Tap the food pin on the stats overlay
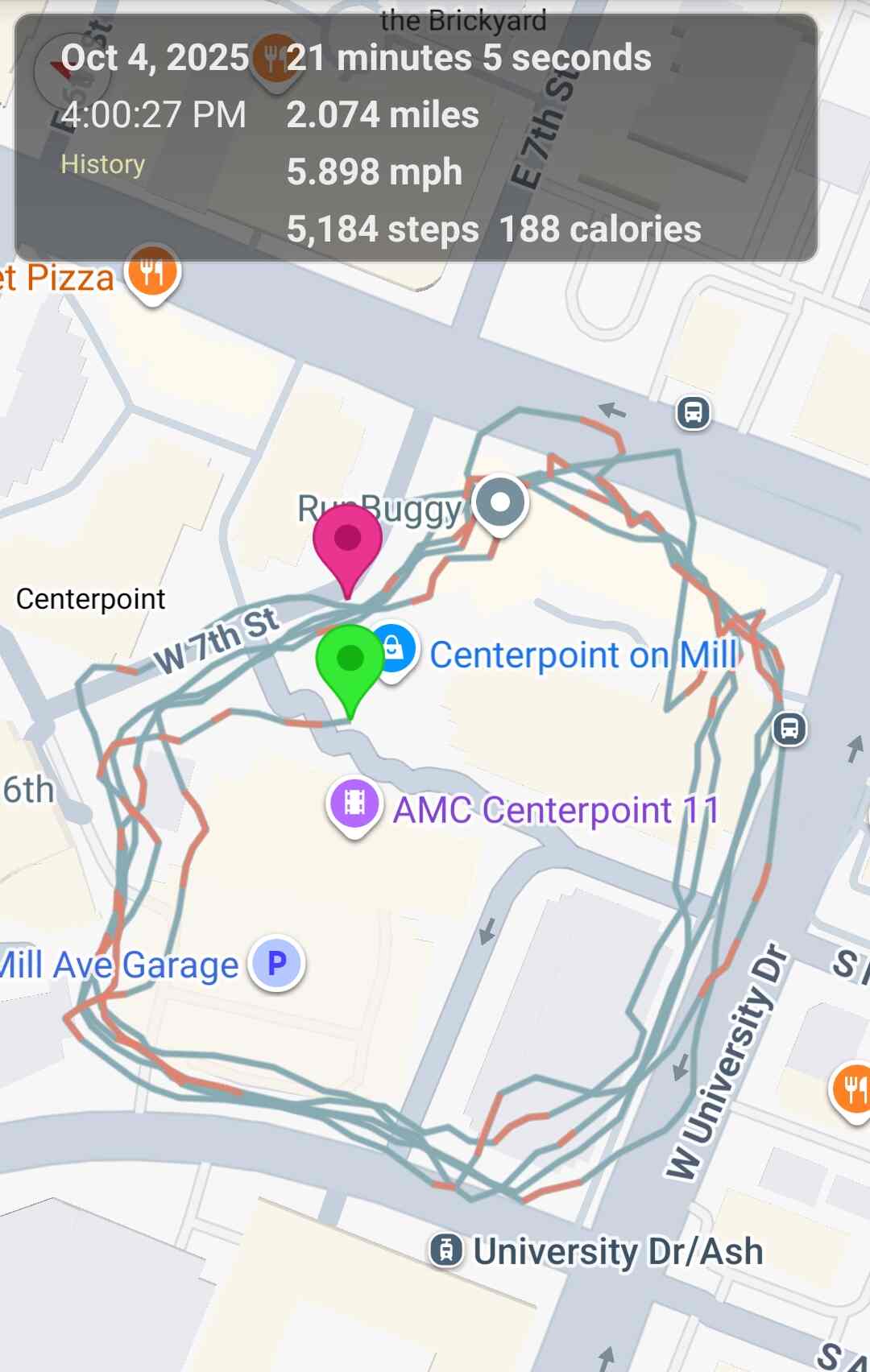Screen dimensions: 870x1372 click(271, 56)
